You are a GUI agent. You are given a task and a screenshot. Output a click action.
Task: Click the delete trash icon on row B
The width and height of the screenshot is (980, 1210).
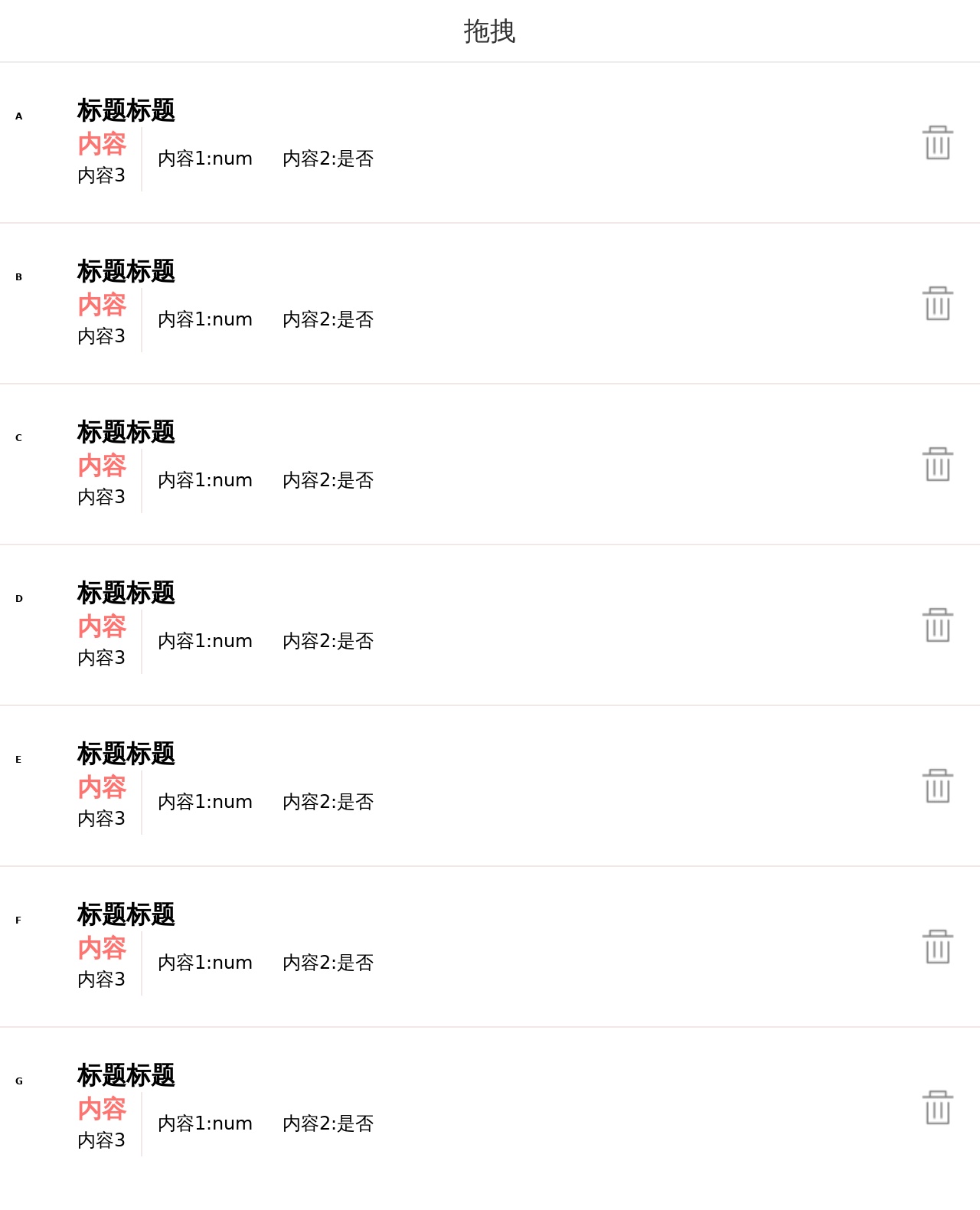click(x=938, y=303)
